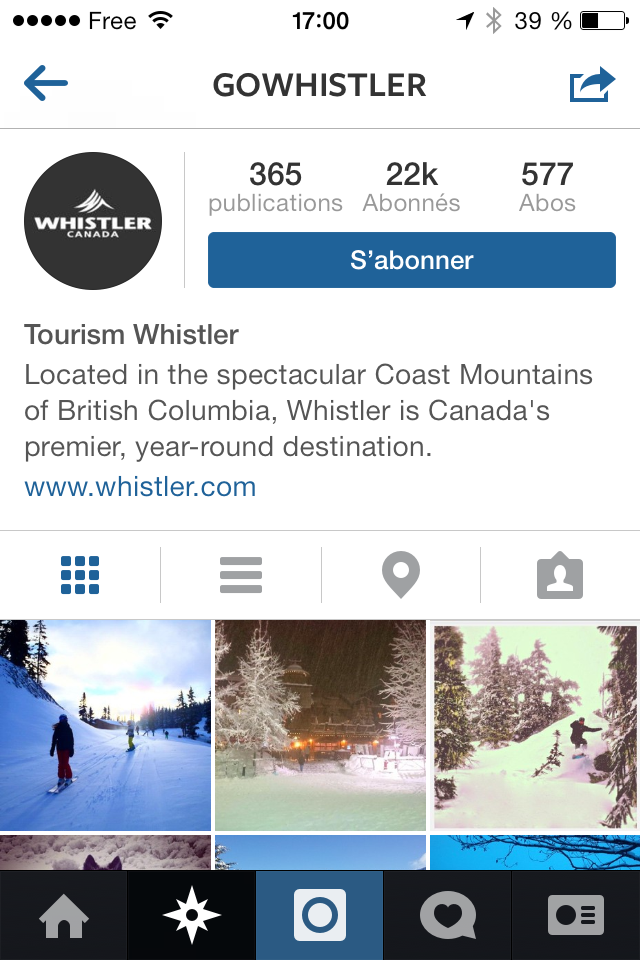
Task: Open the snowy night village photo
Action: pyautogui.click(x=320, y=725)
